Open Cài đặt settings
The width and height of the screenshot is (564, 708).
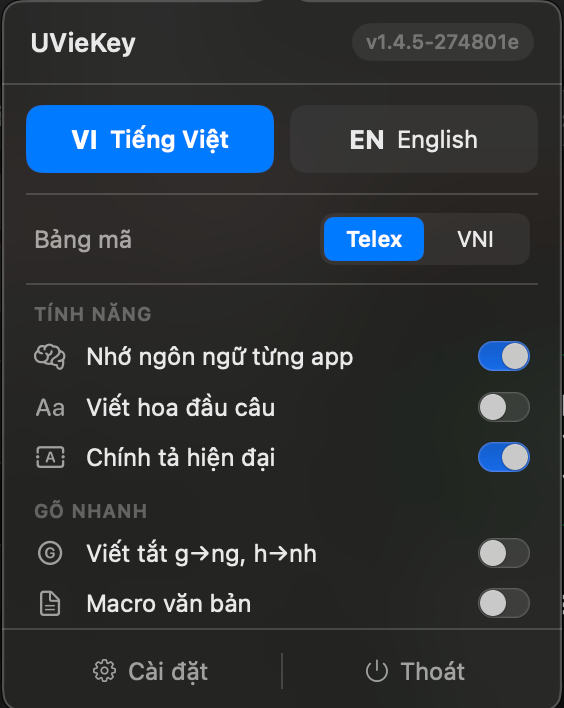[x=150, y=671]
